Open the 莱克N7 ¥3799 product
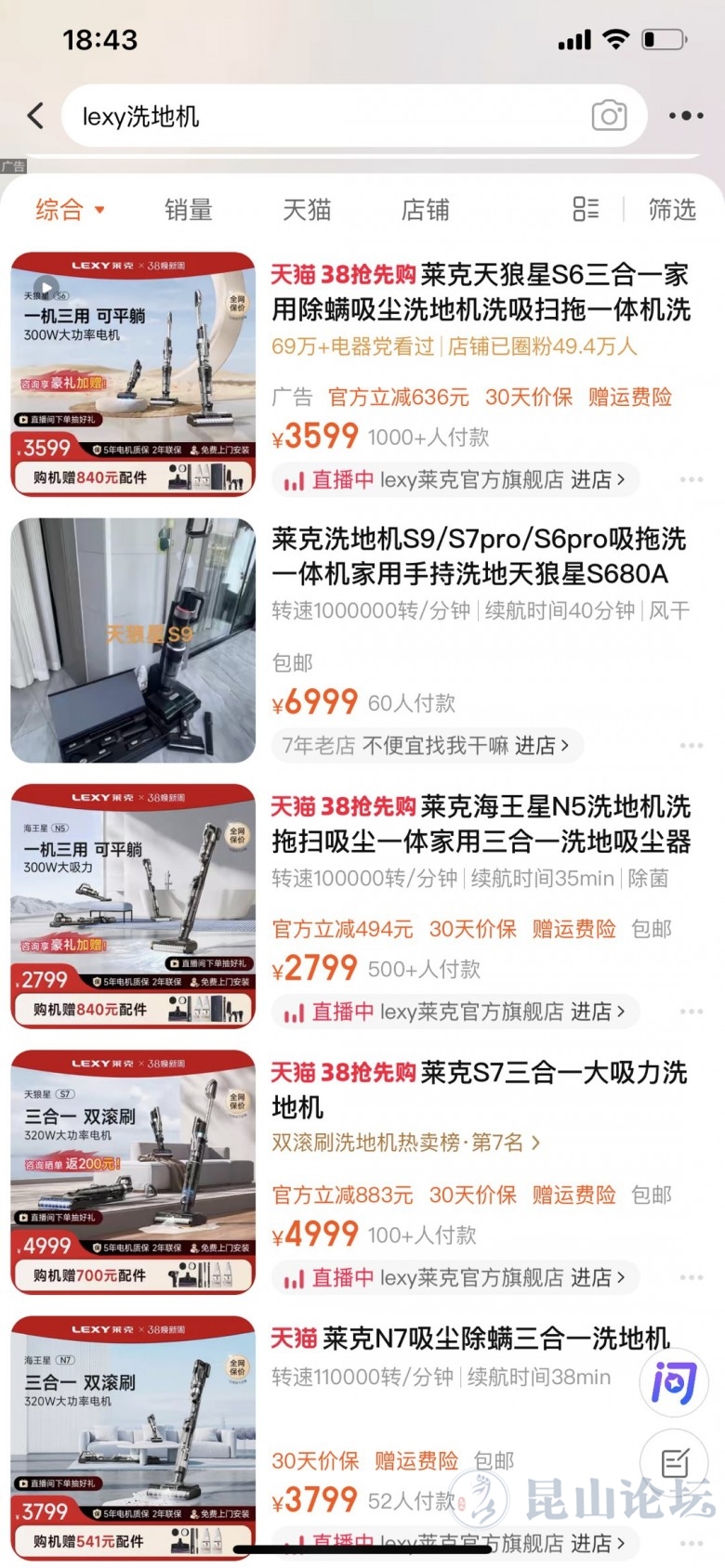Viewport: 725px width, 1568px height. [468, 1339]
